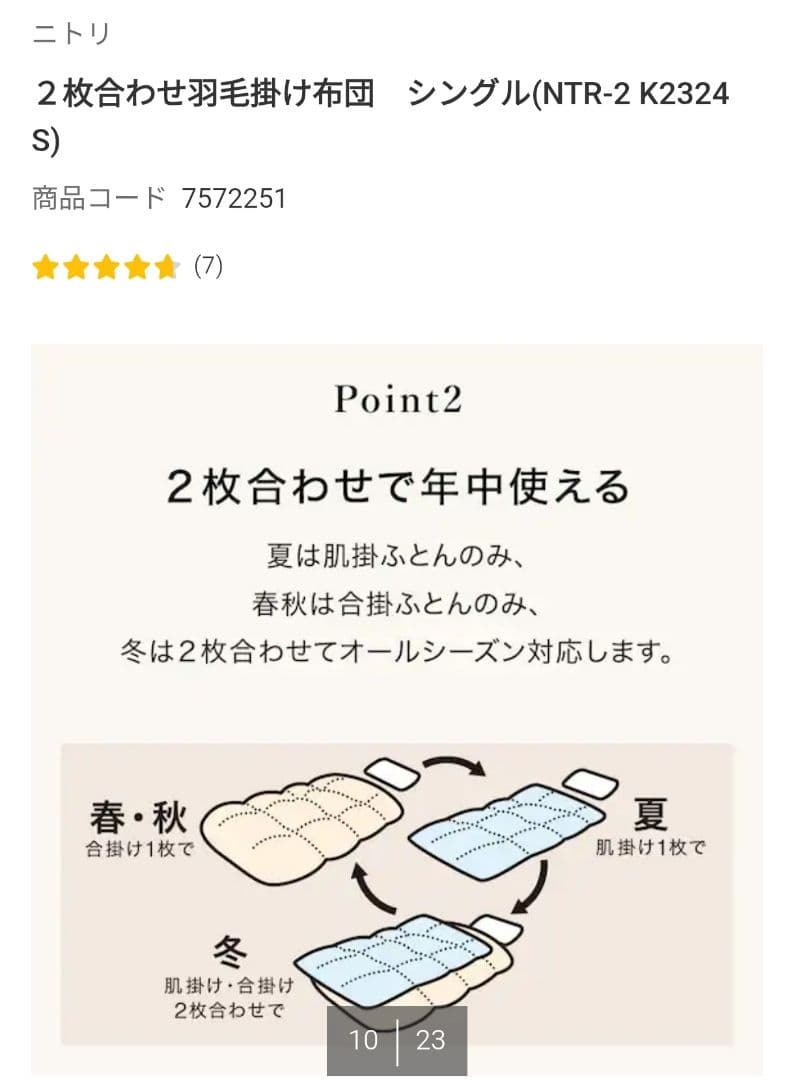
Task: Open the reviews via the (7) link
Action: 207,267
